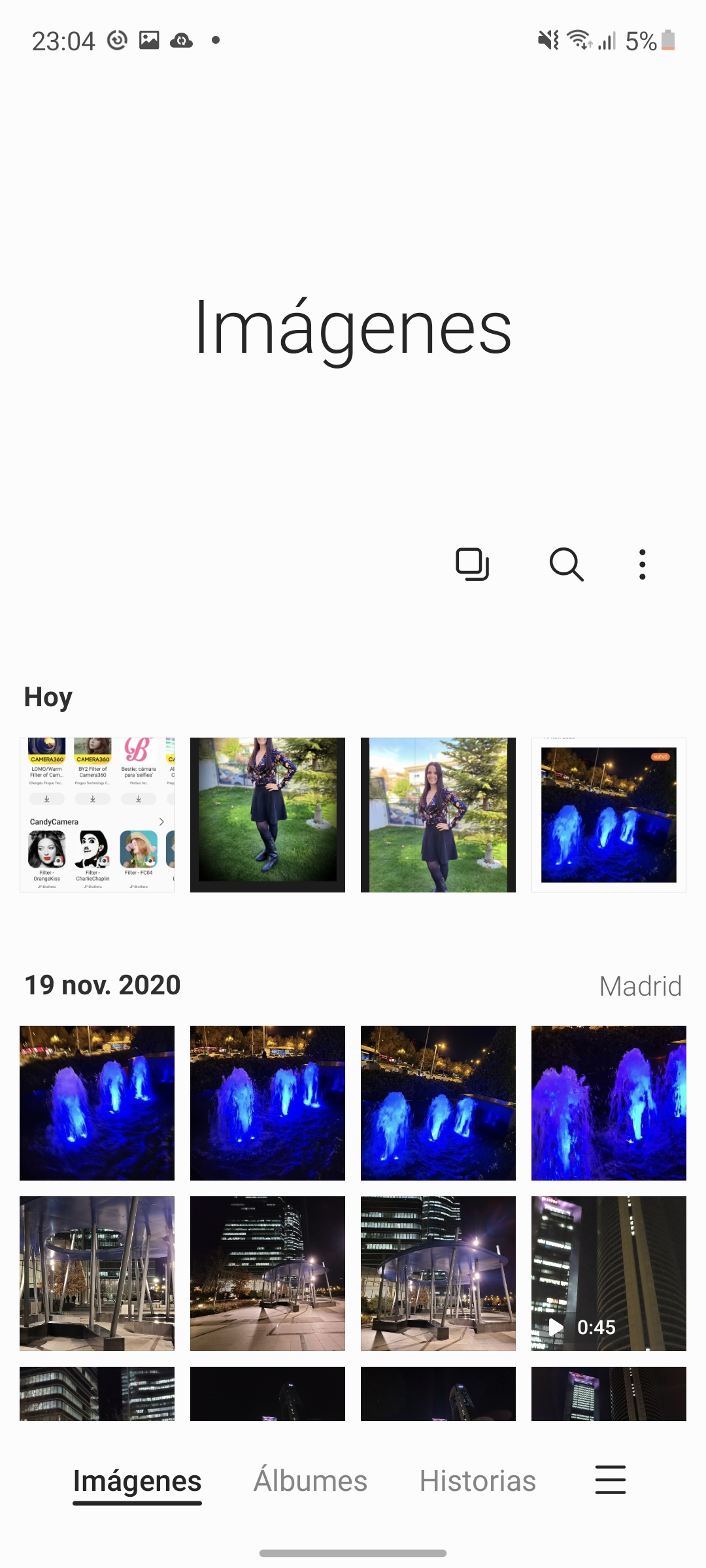Tap the similar images grouping icon
Viewport: 706px width, 1568px height.
472,564
